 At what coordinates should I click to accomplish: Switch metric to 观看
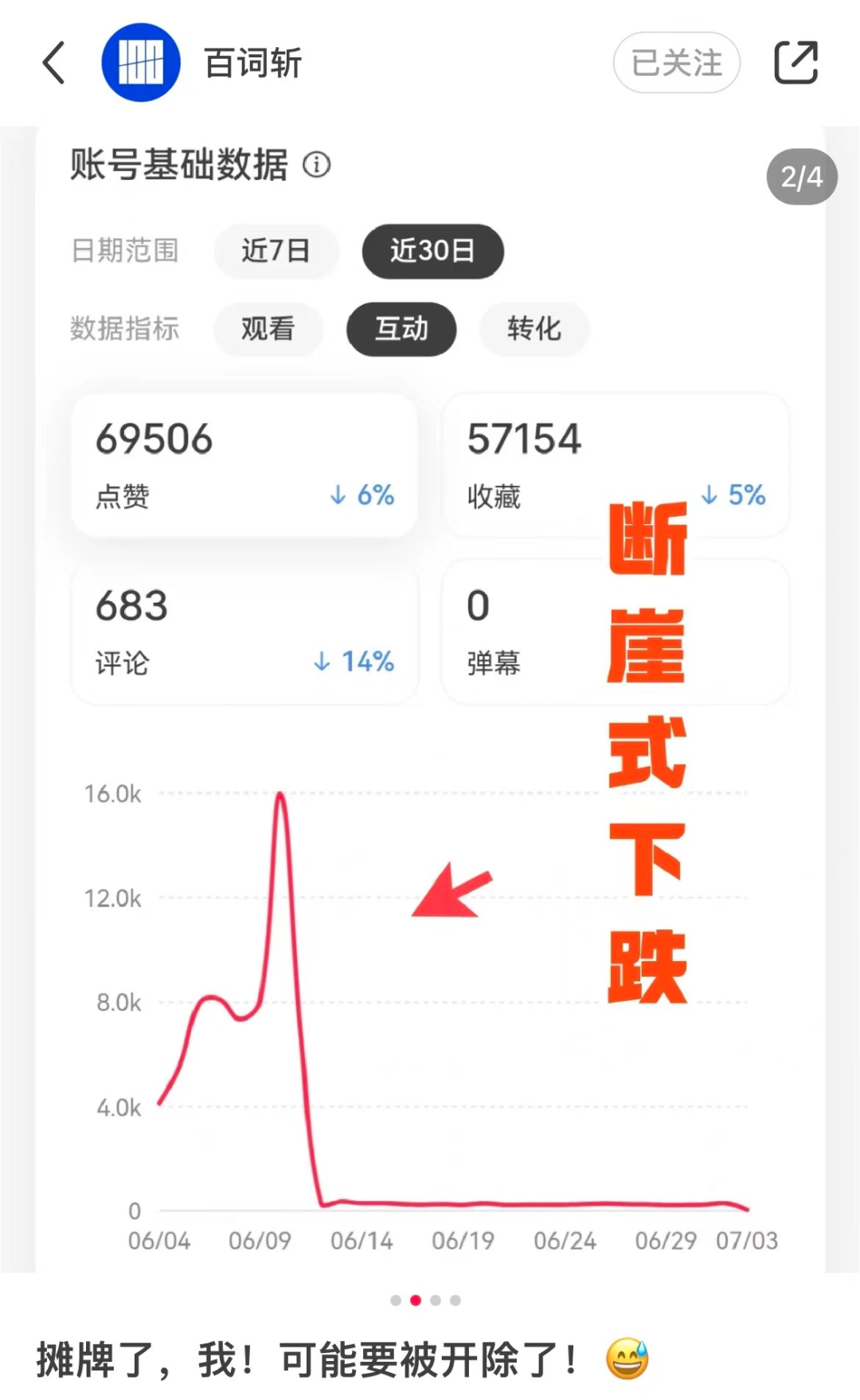[x=268, y=330]
